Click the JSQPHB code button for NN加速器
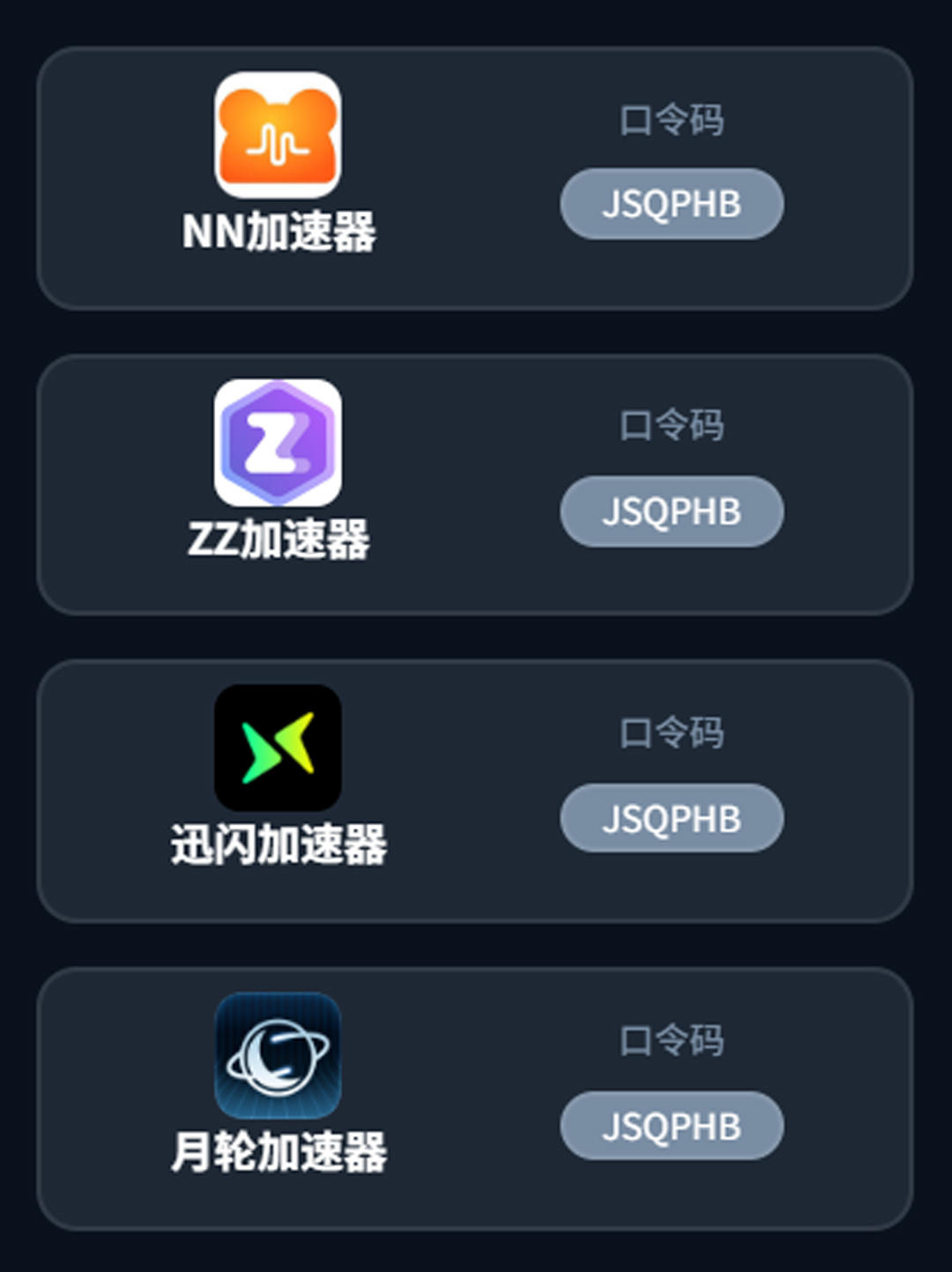This screenshot has width=952, height=1272. (671, 204)
